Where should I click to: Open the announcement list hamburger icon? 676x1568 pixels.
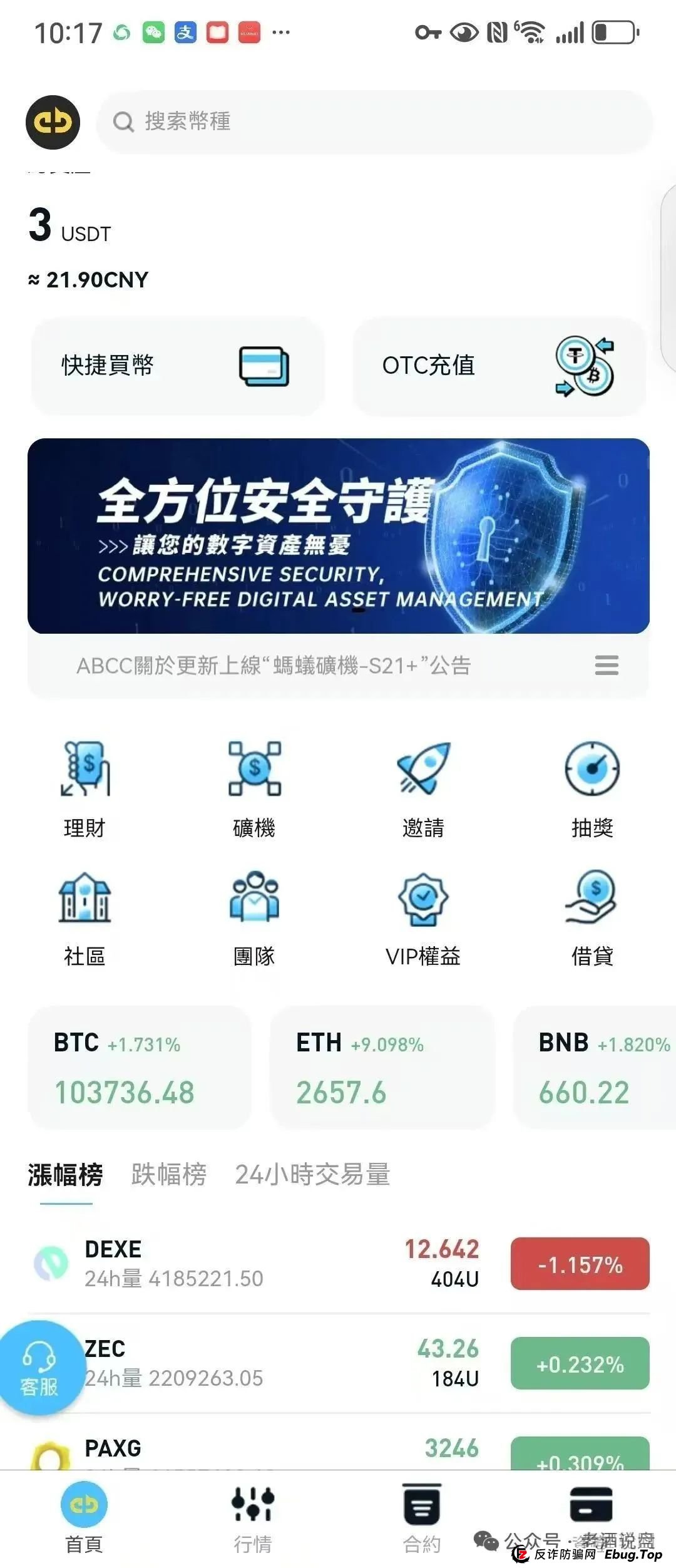[x=605, y=666]
